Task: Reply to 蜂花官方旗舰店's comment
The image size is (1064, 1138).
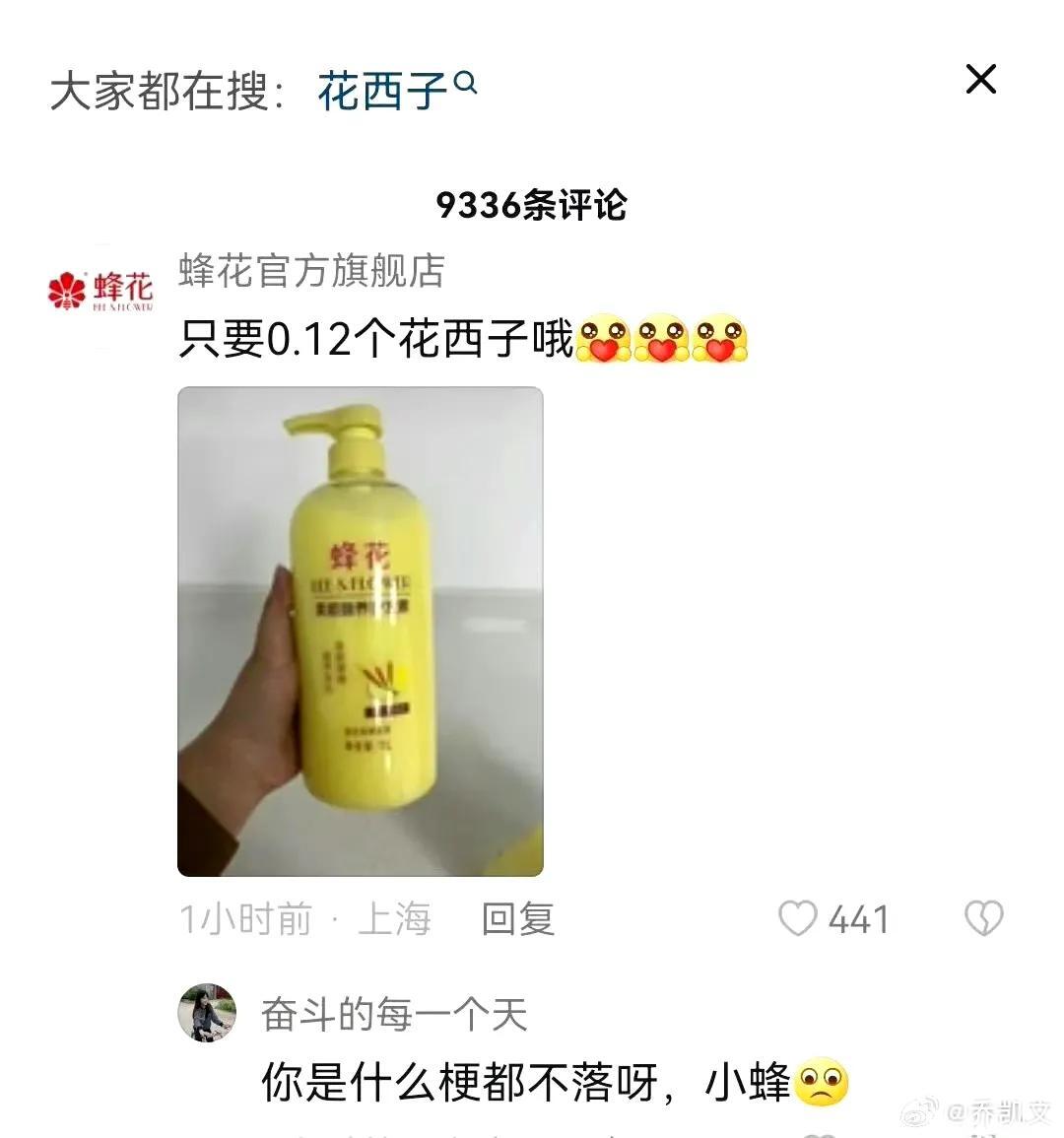Action: coord(518,918)
